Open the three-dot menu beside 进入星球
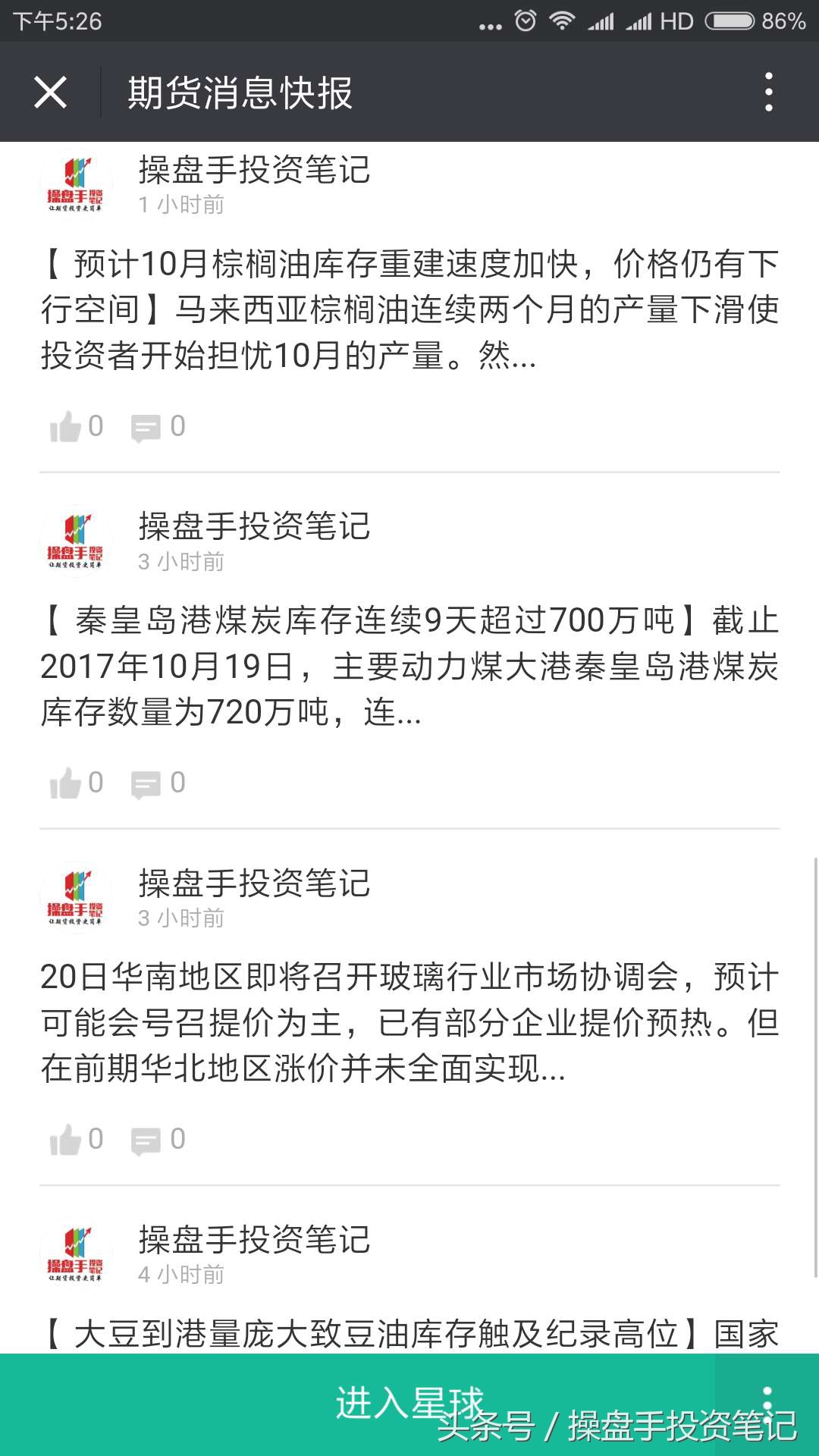Viewport: 819px width, 1456px height. [769, 1402]
